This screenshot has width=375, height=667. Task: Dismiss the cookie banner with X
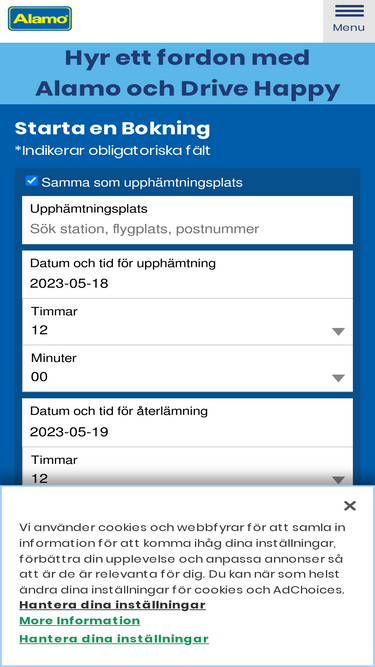349,505
